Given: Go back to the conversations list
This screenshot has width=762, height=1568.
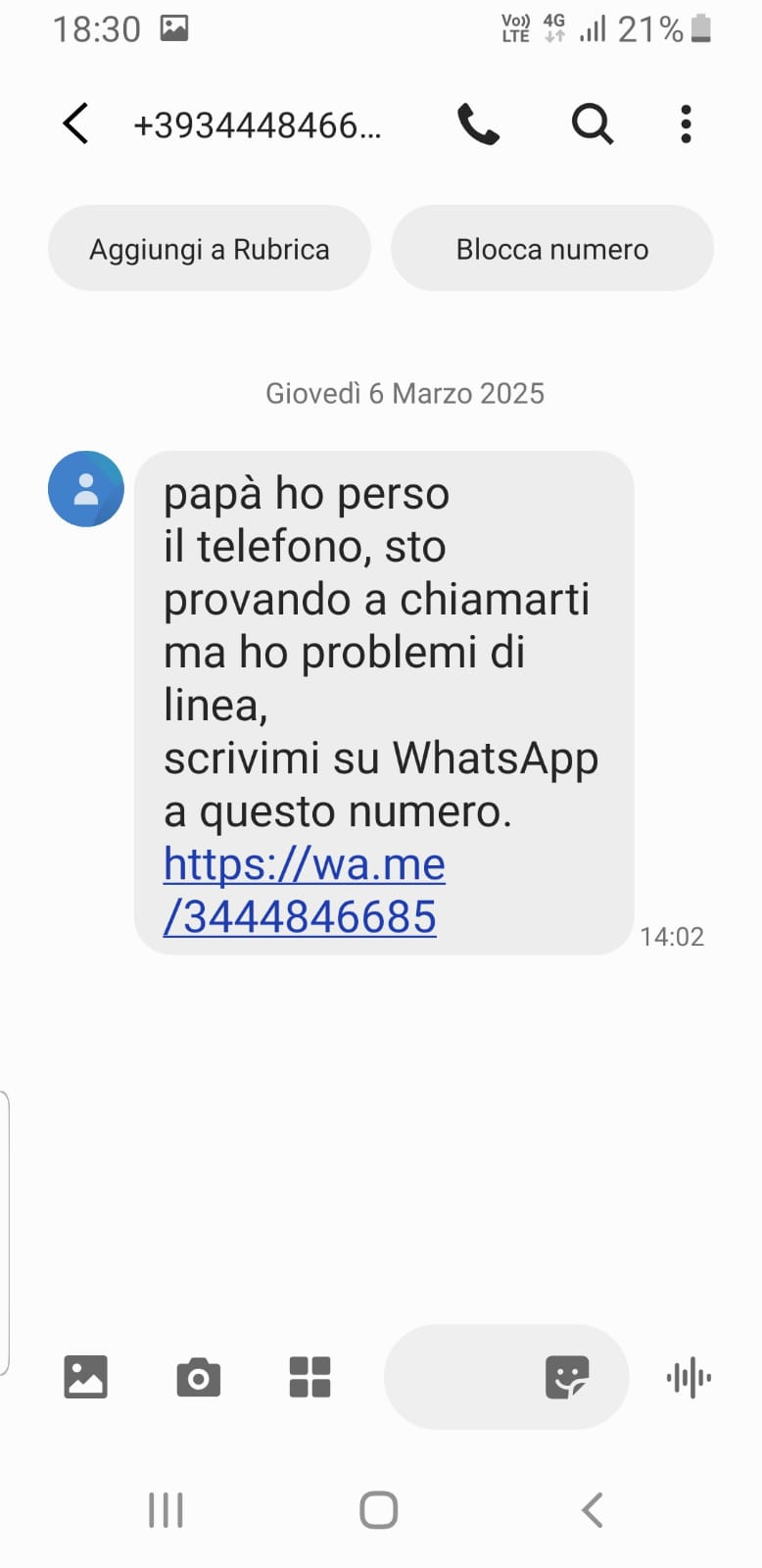Looking at the screenshot, I should coord(75,124).
